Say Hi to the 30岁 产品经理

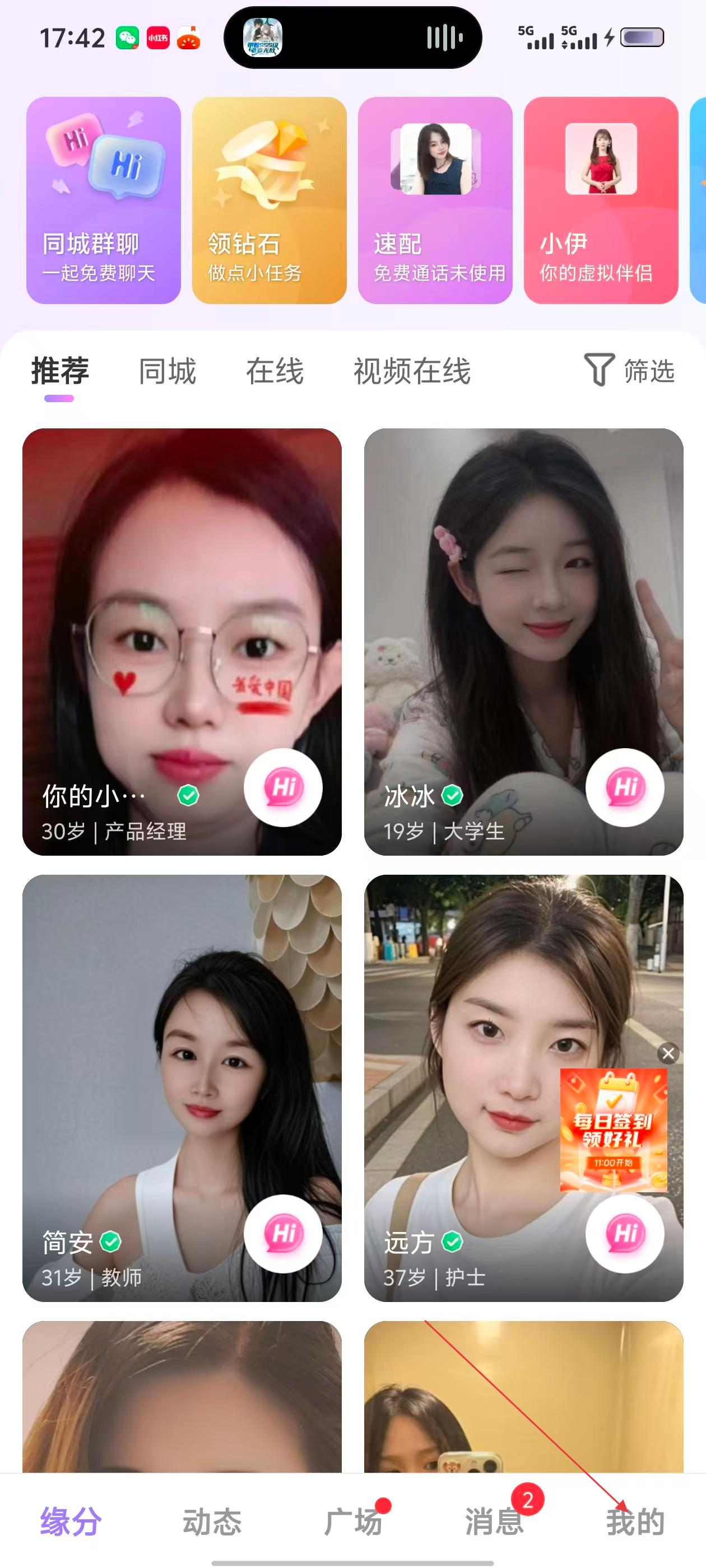(284, 788)
